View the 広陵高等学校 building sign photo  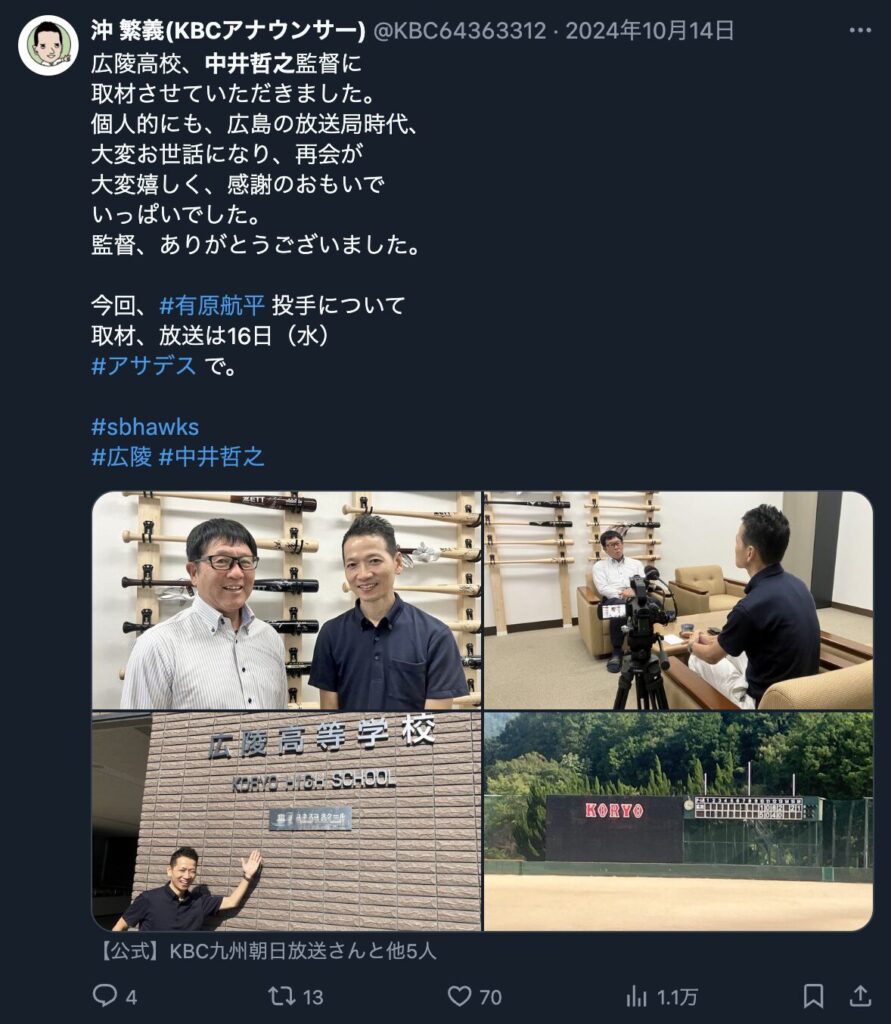click(x=286, y=821)
